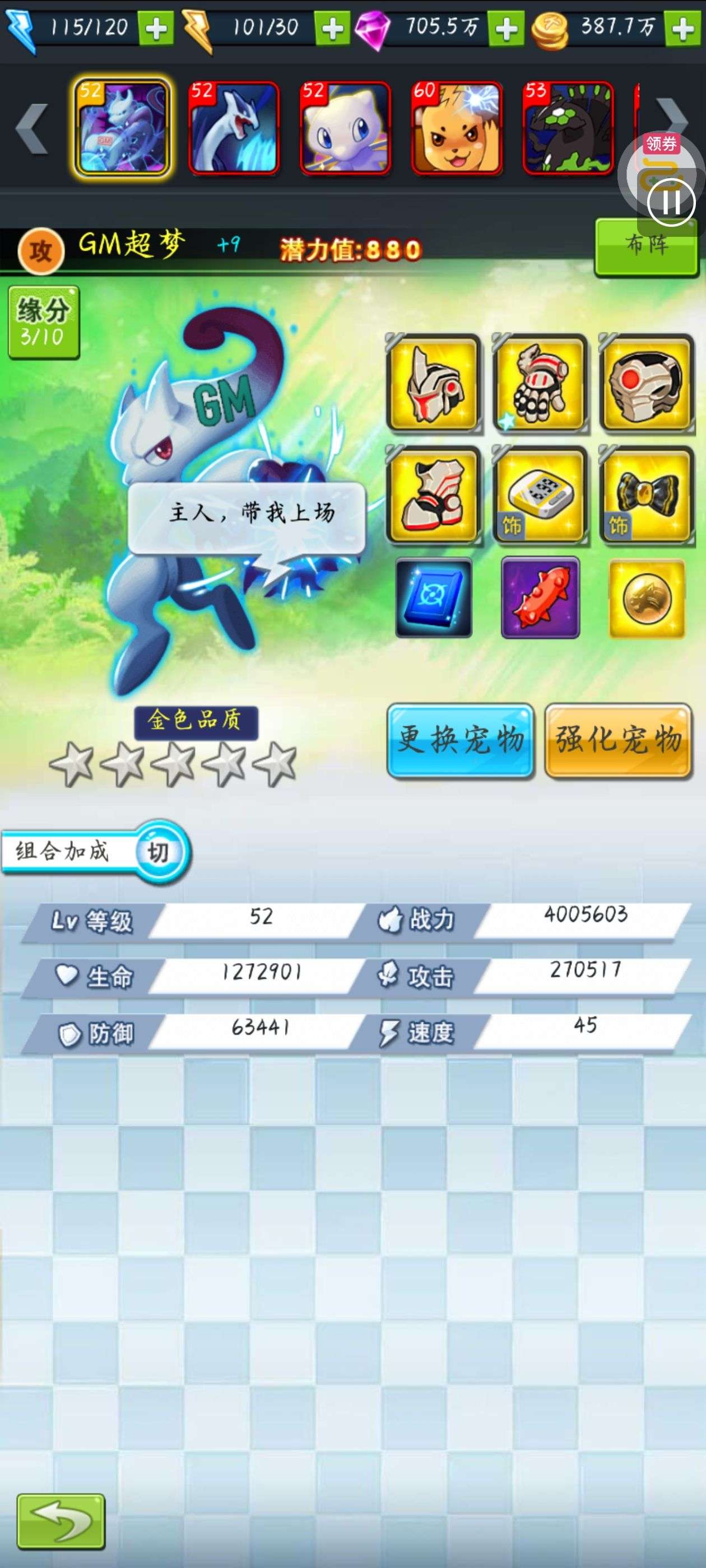706x1568 pixels.
Task: Open the 缘分 3/10 panel
Action: [43, 322]
